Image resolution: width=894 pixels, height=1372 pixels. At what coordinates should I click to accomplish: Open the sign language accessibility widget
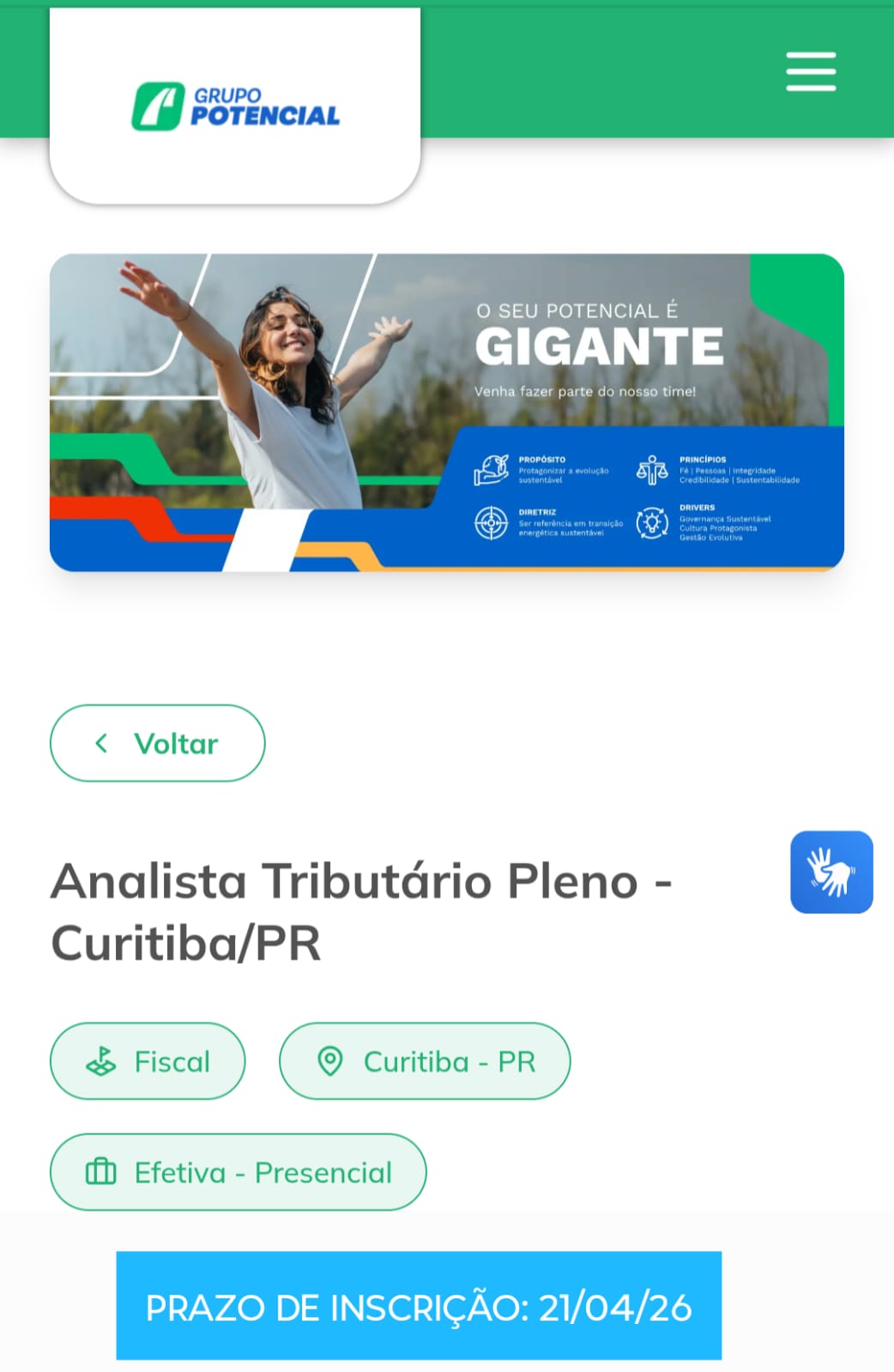(831, 872)
